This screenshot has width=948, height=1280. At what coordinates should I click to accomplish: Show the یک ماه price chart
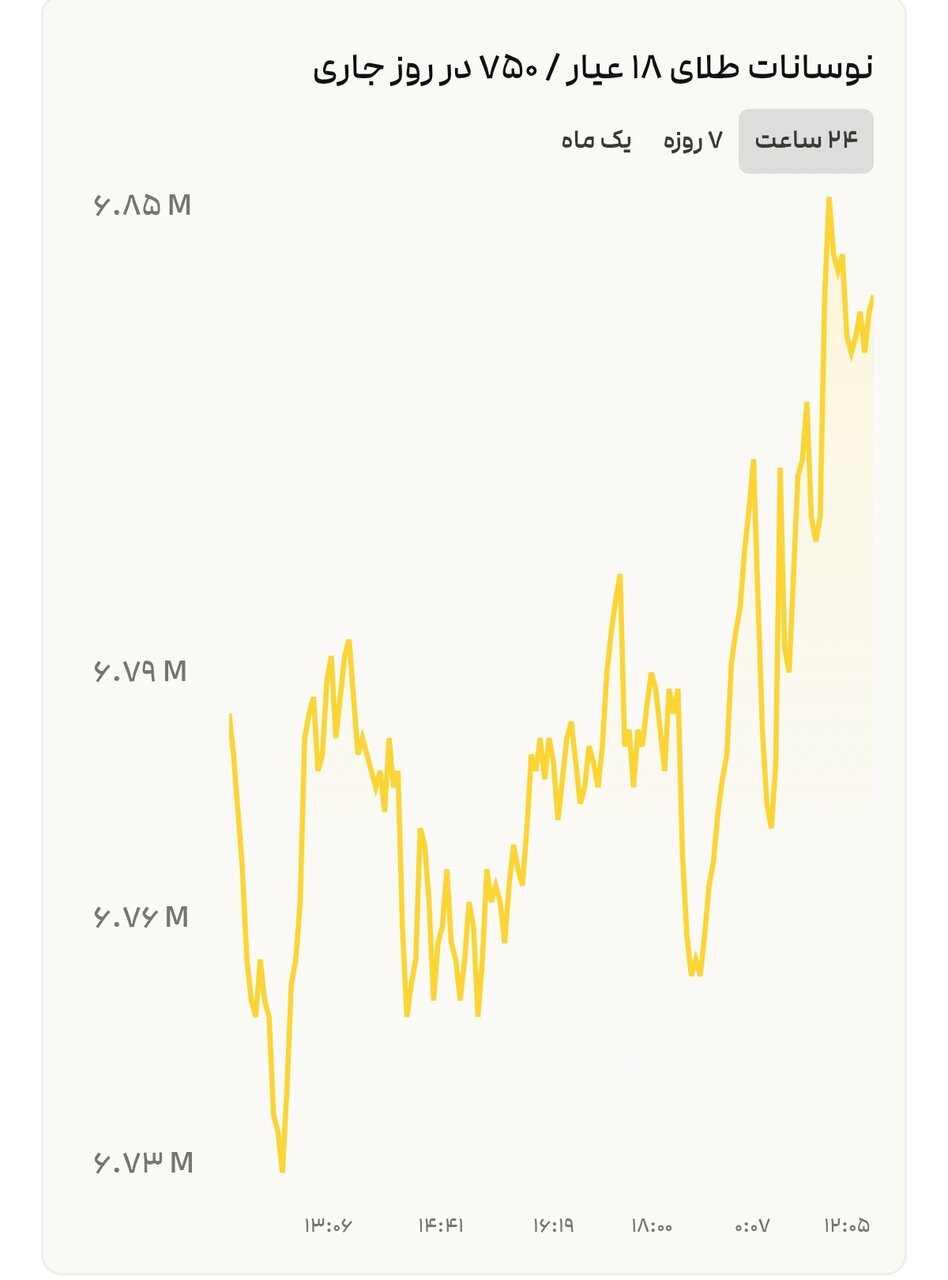click(596, 141)
